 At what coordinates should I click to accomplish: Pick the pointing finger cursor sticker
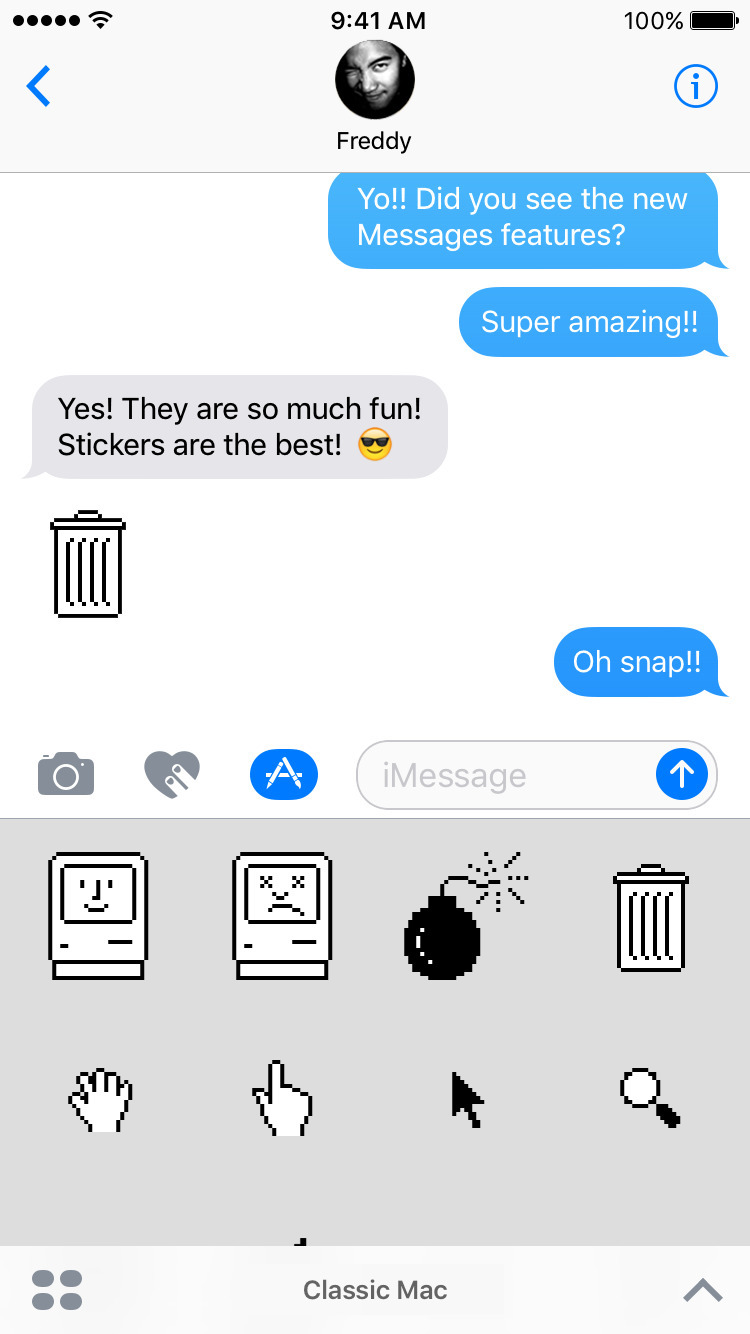pos(281,1100)
